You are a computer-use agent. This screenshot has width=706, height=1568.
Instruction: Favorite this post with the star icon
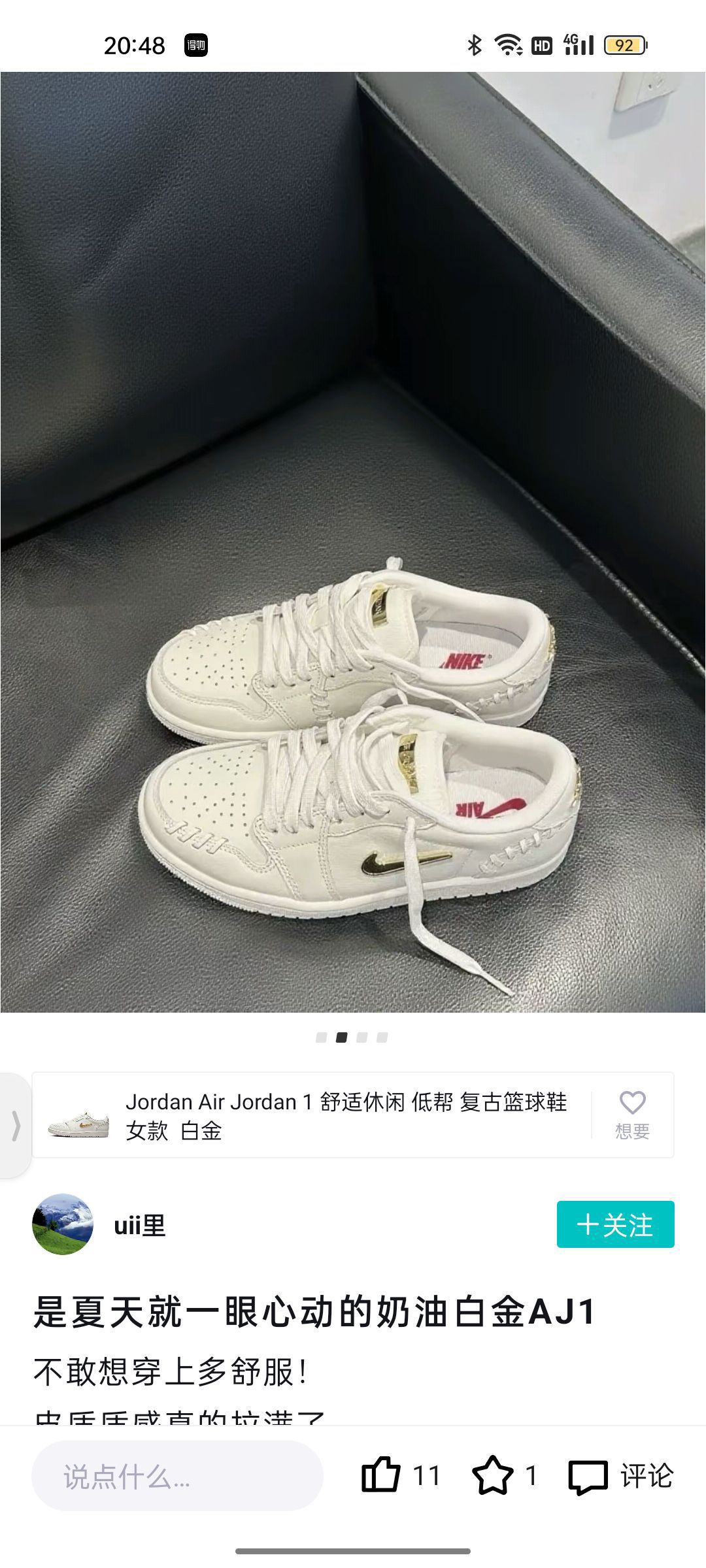pyautogui.click(x=492, y=1475)
